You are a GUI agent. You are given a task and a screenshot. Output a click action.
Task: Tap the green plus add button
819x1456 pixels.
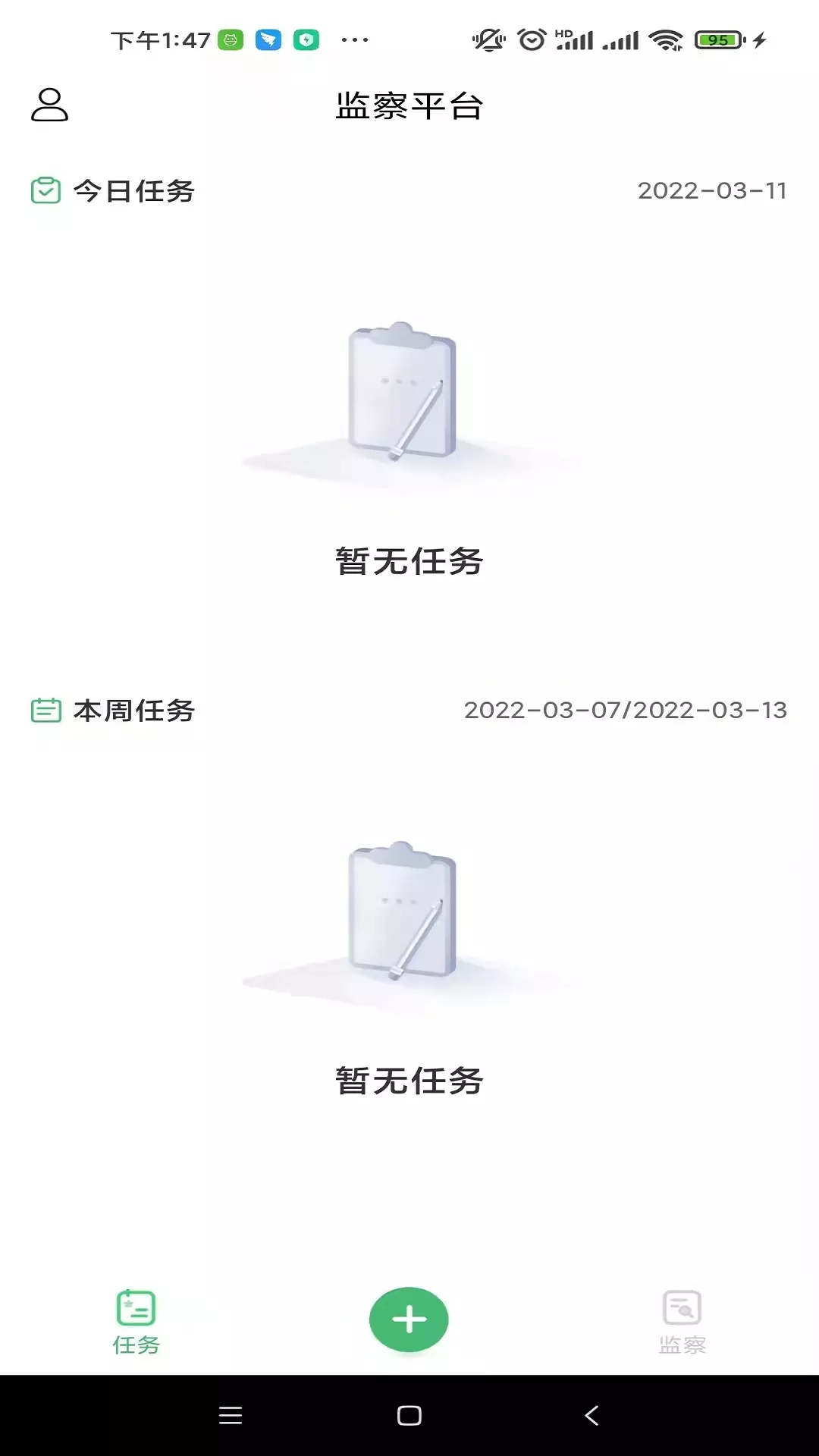409,1319
